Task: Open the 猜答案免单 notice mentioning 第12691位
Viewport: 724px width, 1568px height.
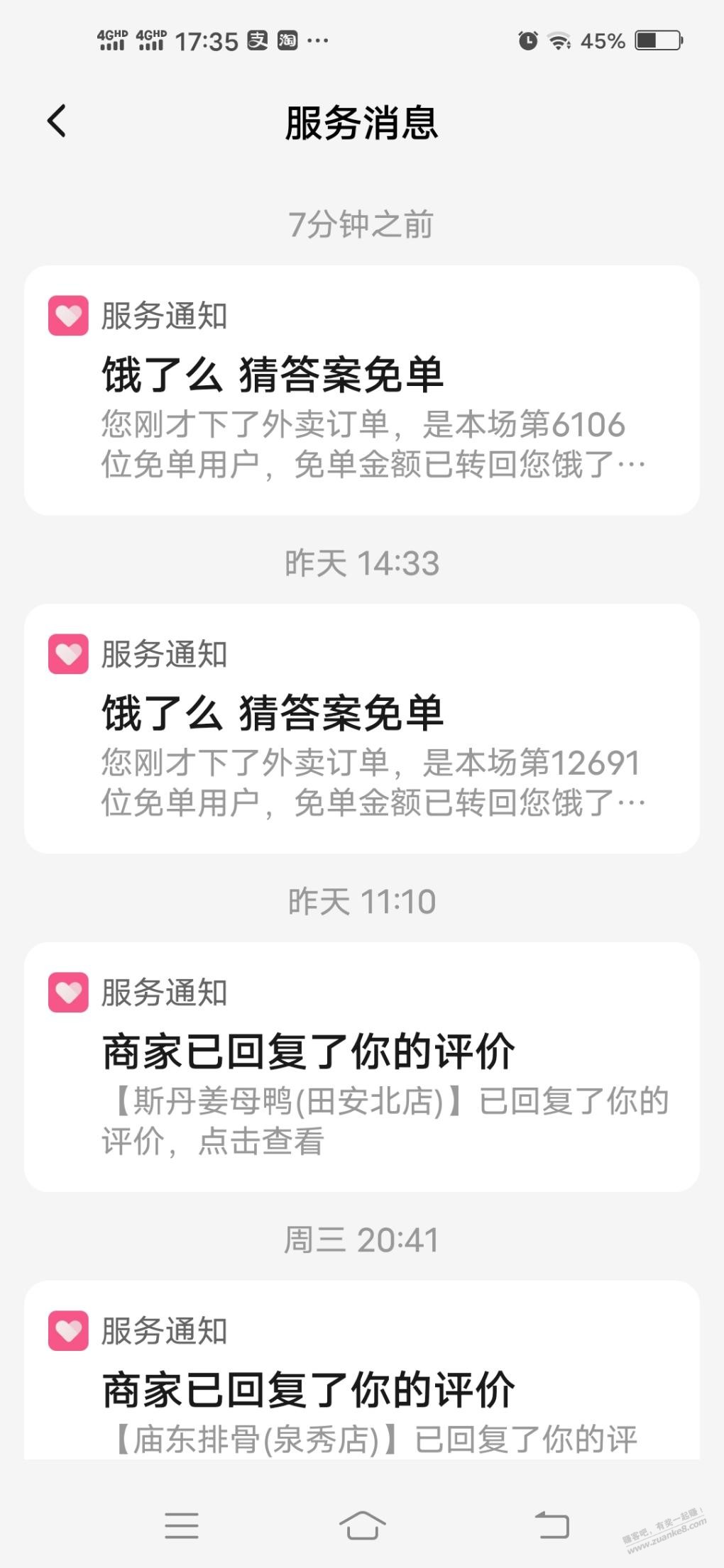Action: click(x=362, y=729)
